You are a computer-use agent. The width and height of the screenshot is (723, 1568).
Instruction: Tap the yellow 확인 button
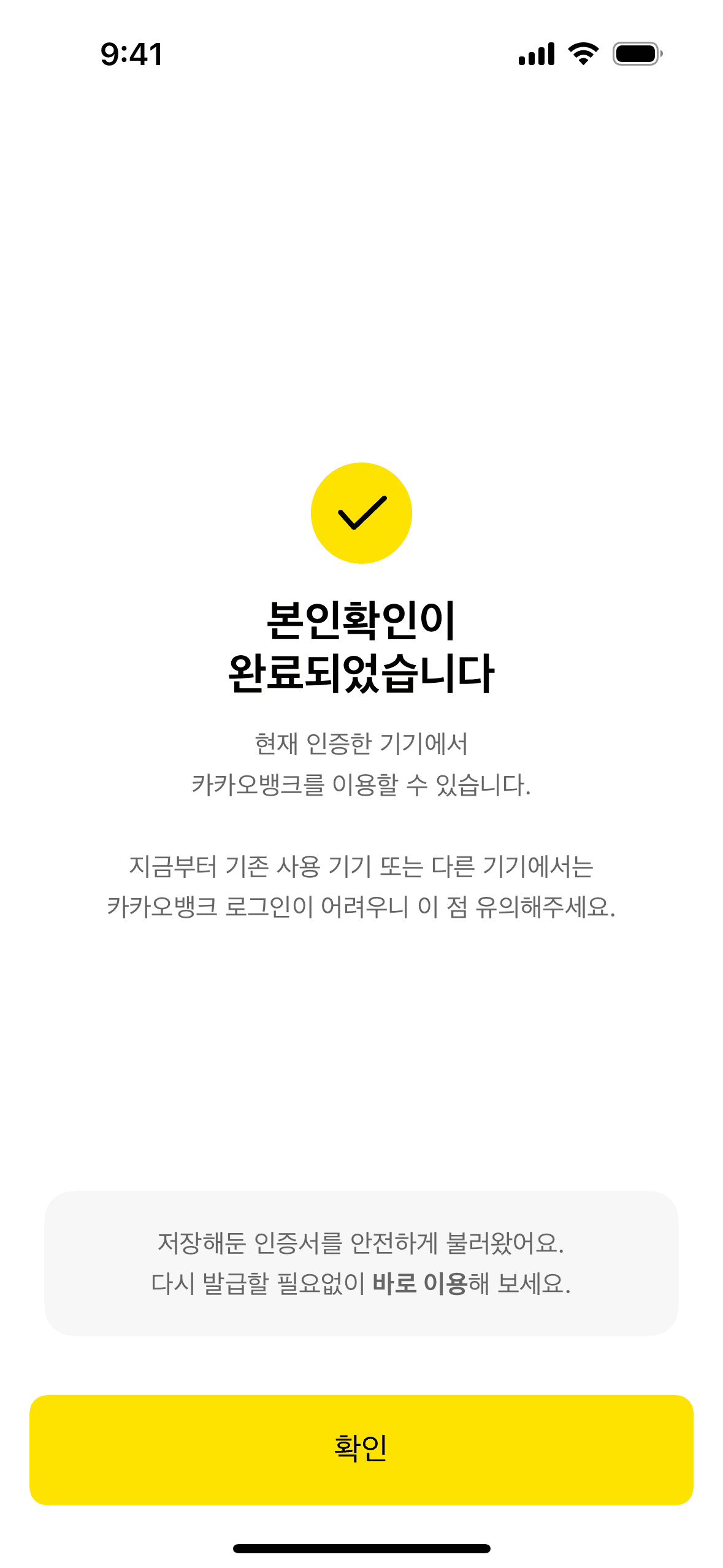coord(361,1449)
